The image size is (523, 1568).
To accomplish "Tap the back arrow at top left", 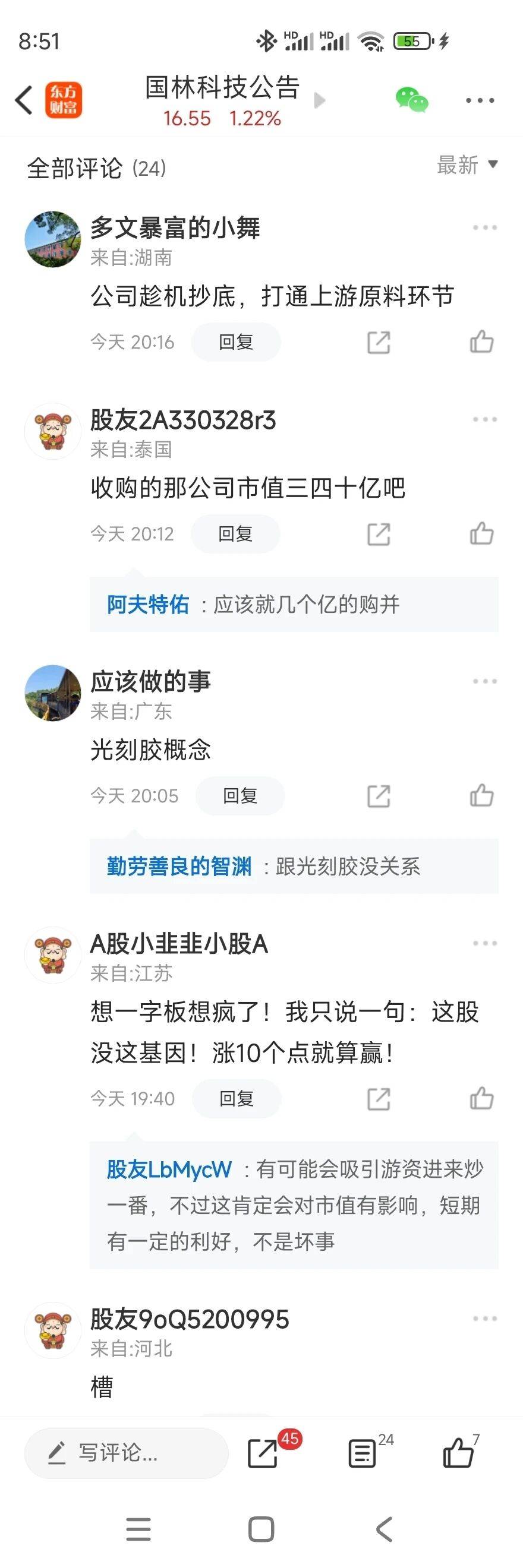I will (23, 99).
